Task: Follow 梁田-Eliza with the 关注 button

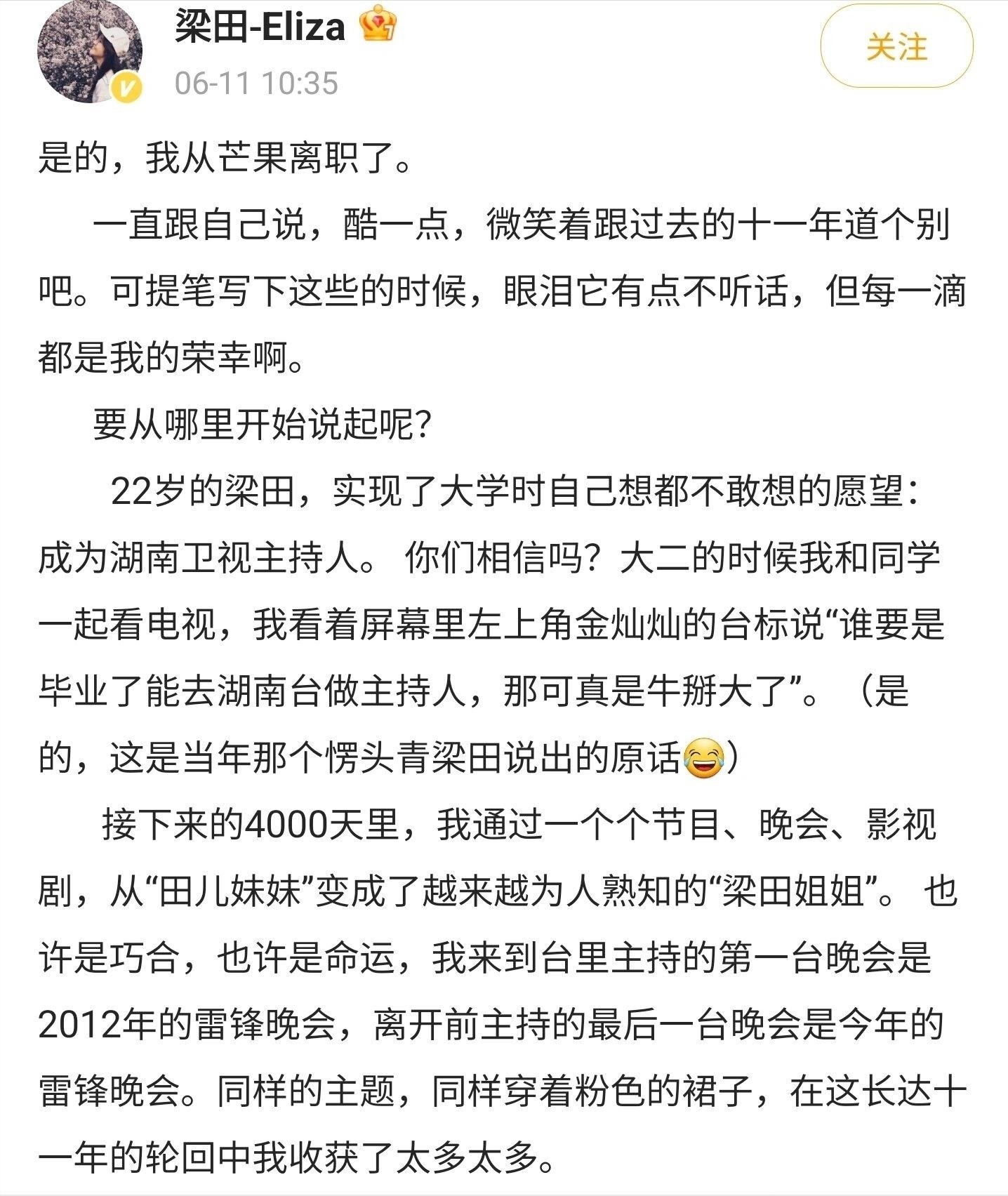Action: (896, 48)
